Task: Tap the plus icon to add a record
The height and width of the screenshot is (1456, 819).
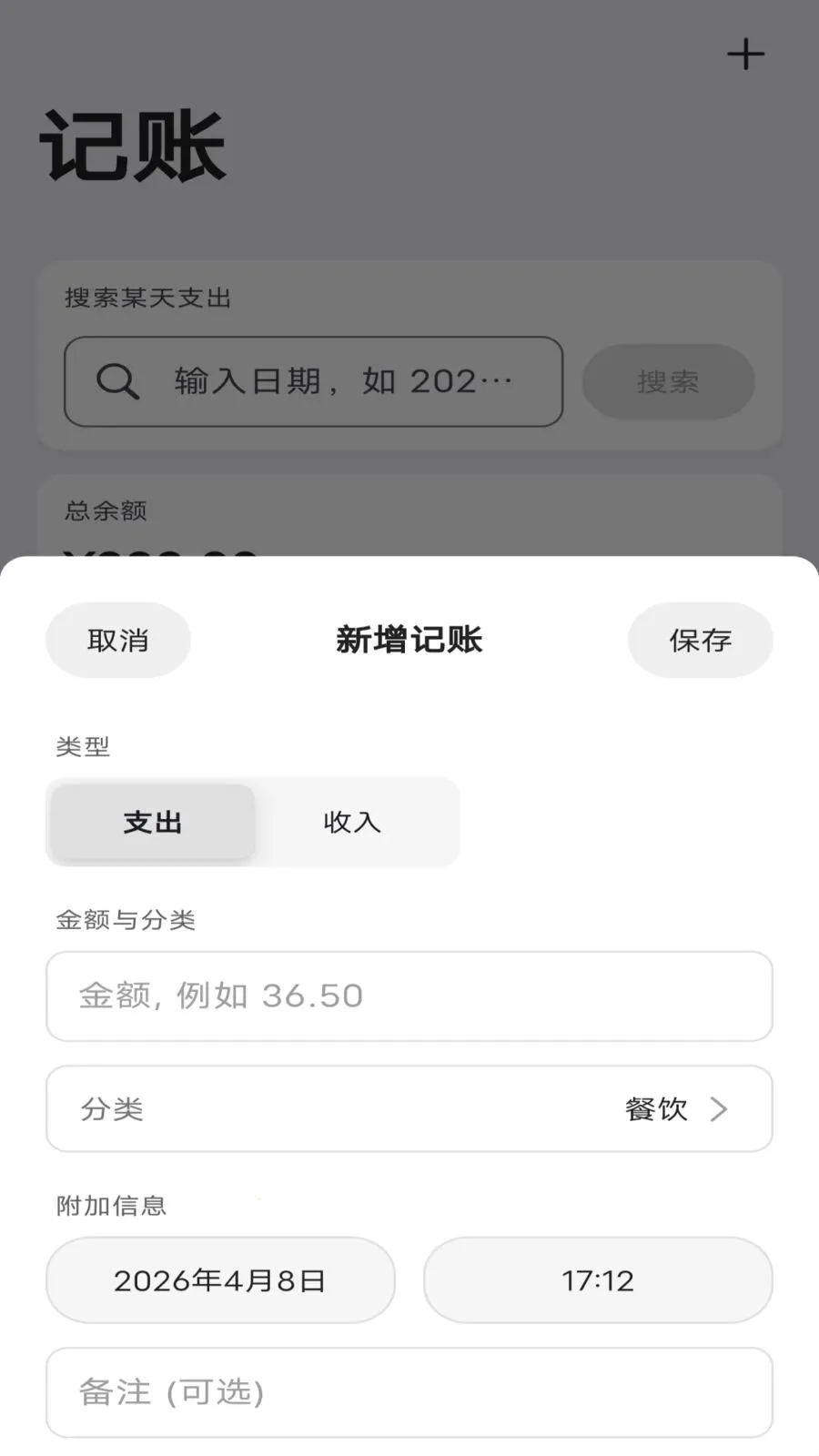Action: pos(745,54)
